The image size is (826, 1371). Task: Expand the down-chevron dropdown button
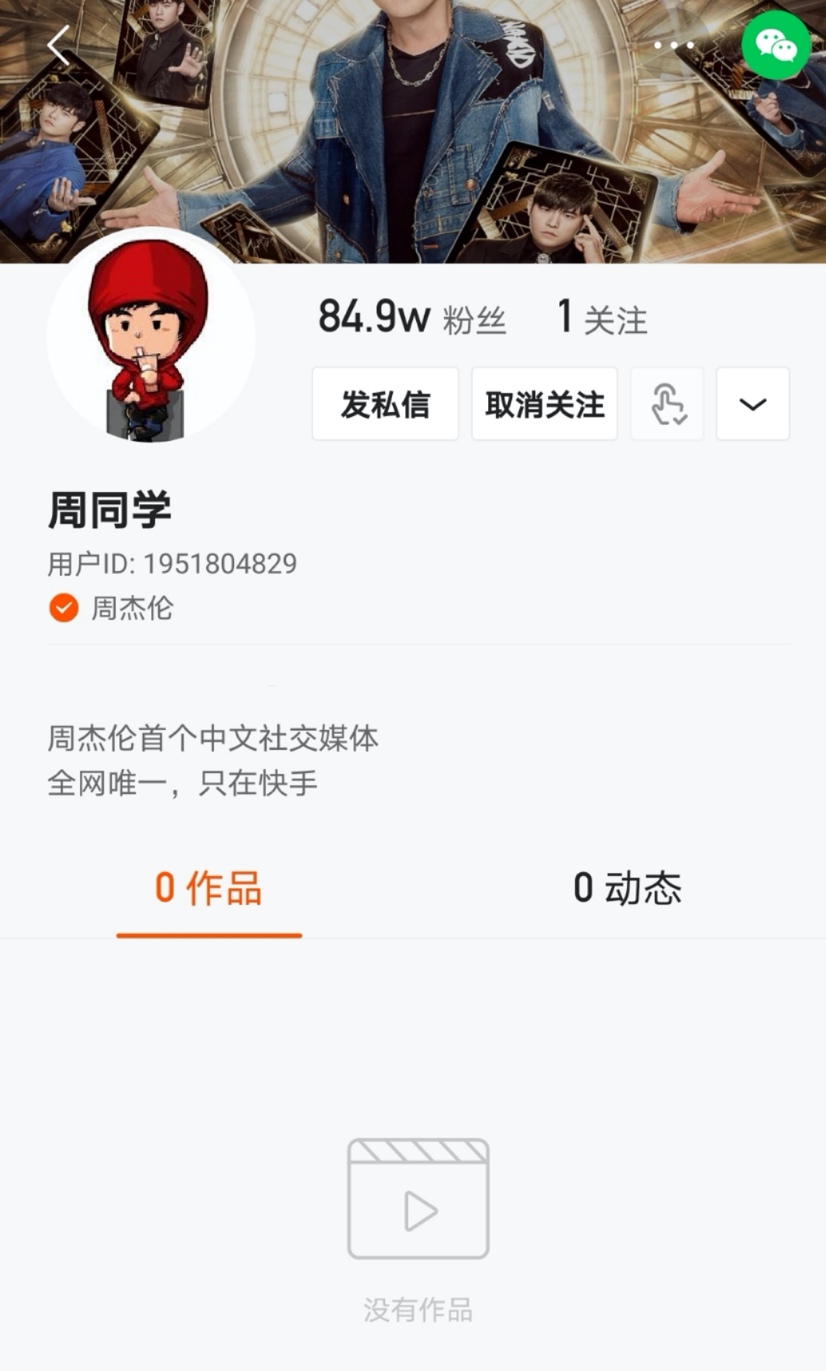753,404
